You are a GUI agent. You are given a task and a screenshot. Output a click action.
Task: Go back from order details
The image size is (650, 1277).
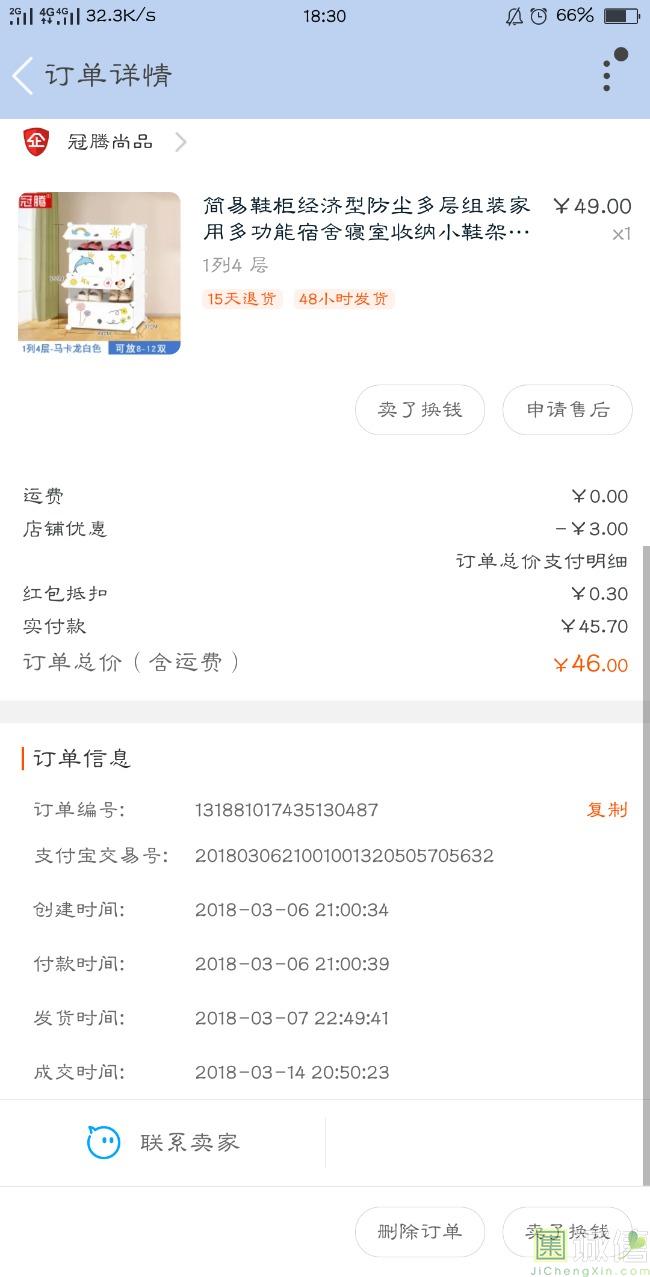tap(24, 75)
